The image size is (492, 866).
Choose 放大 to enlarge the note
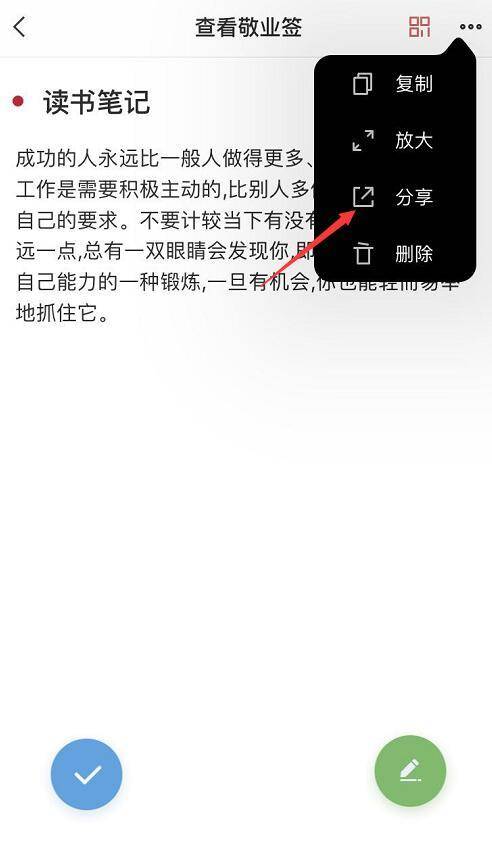click(x=394, y=141)
